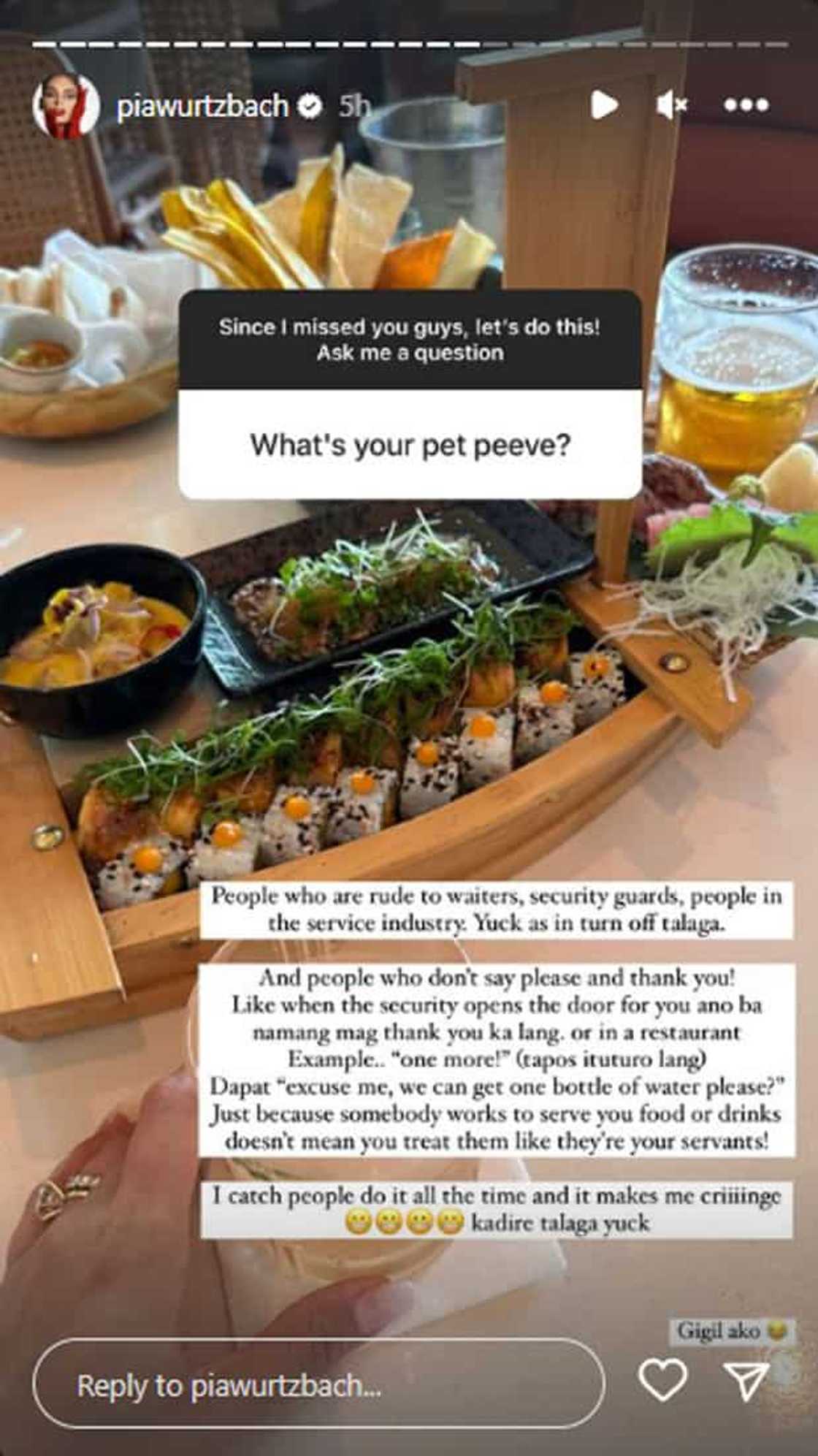Viewport: 818px width, 1456px height.
Task: Open the three-dot story options menu
Action: [746, 105]
